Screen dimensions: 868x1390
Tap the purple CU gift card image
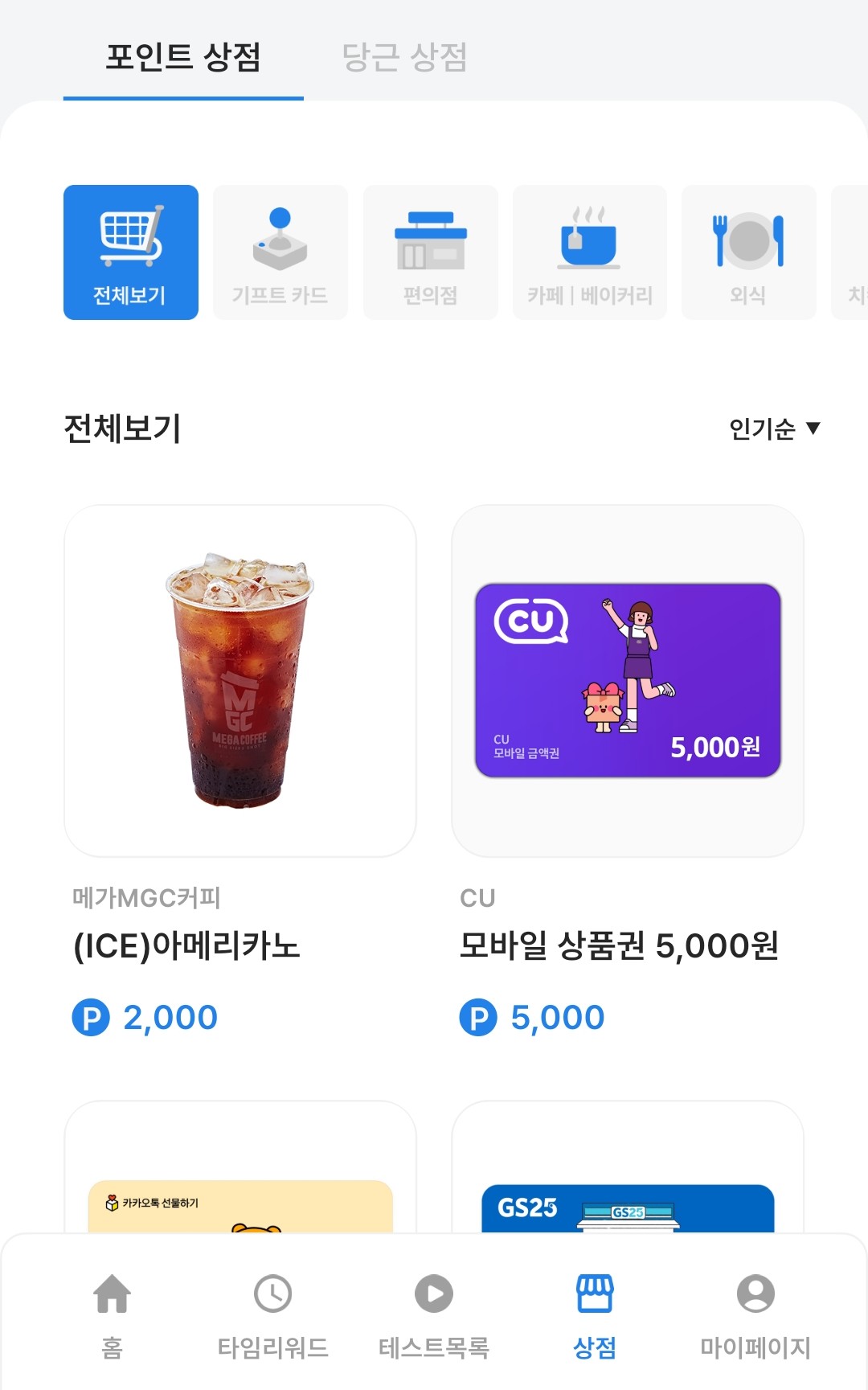click(628, 684)
